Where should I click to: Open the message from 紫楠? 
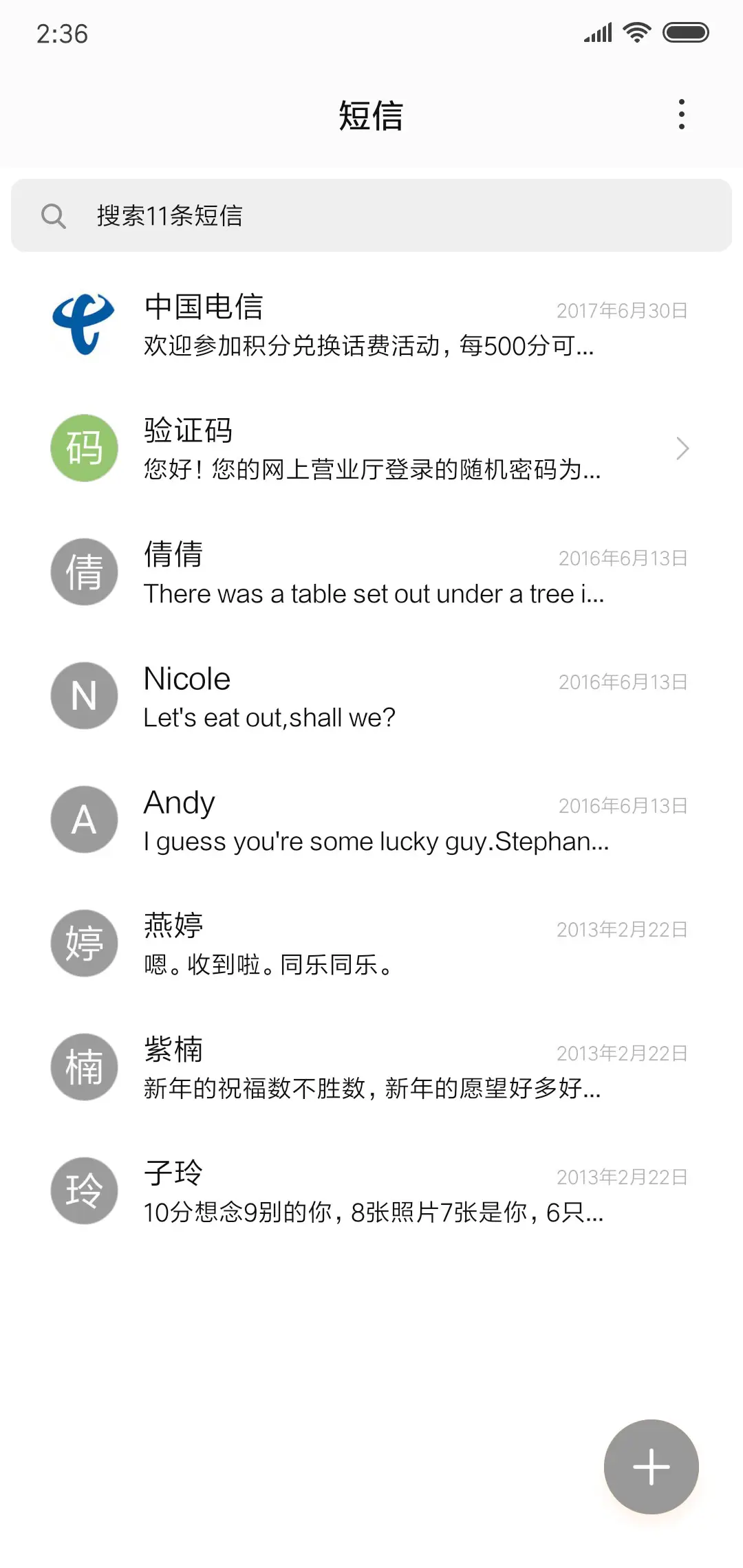[x=371, y=1067]
